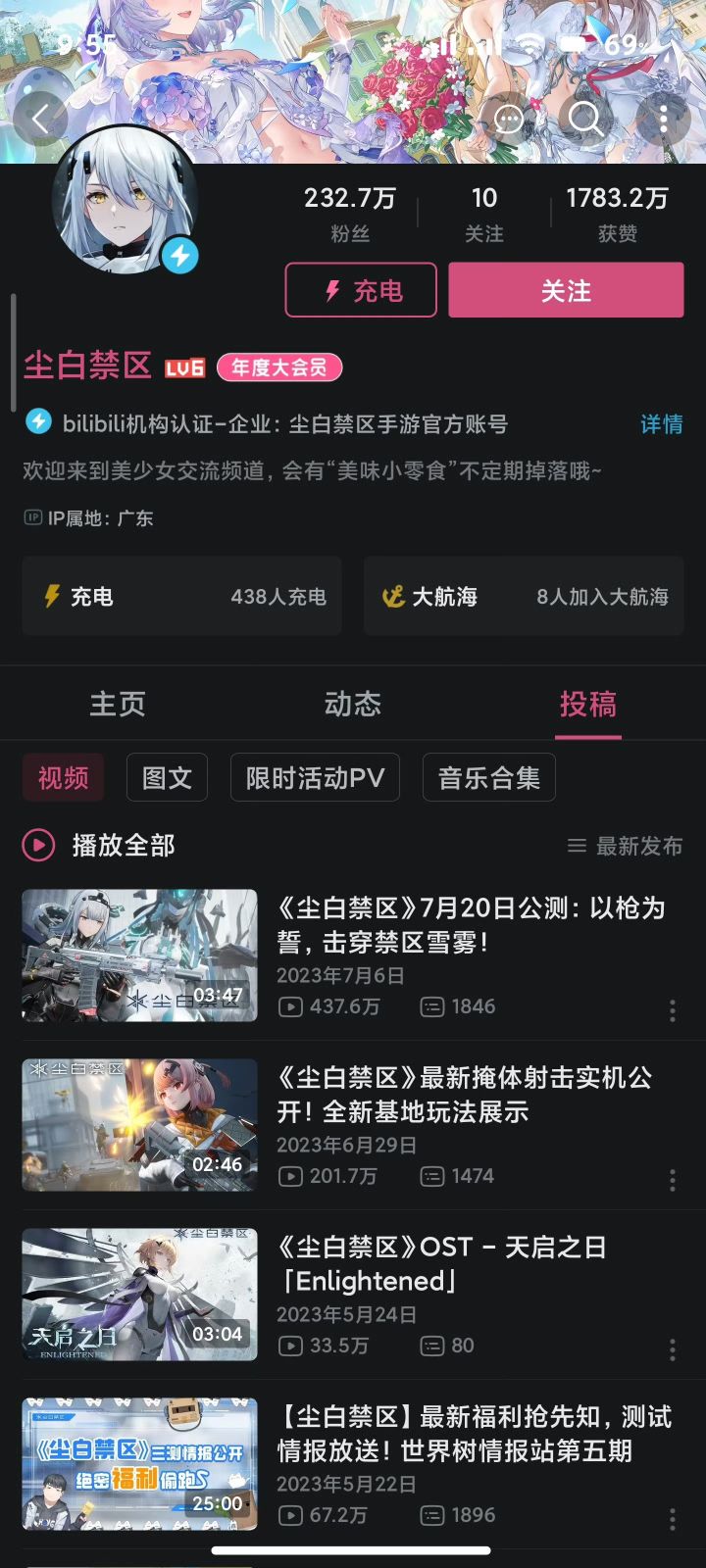
Task: Tap the lightning badge on the profile avatar
Action: [178, 254]
